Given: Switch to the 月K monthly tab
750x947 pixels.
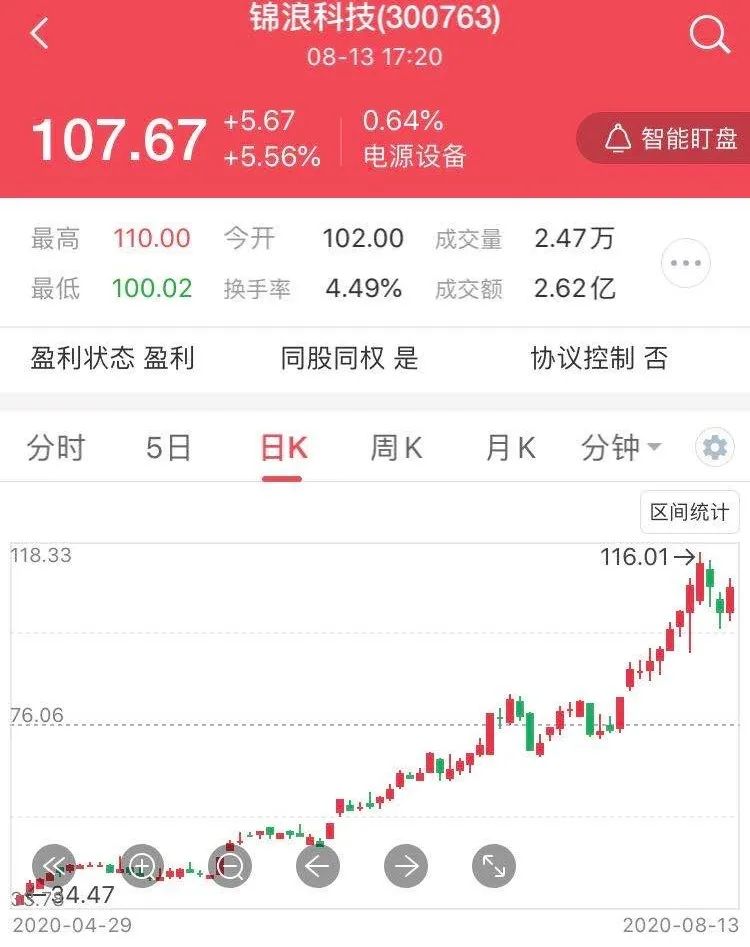Looking at the screenshot, I should point(510,448).
